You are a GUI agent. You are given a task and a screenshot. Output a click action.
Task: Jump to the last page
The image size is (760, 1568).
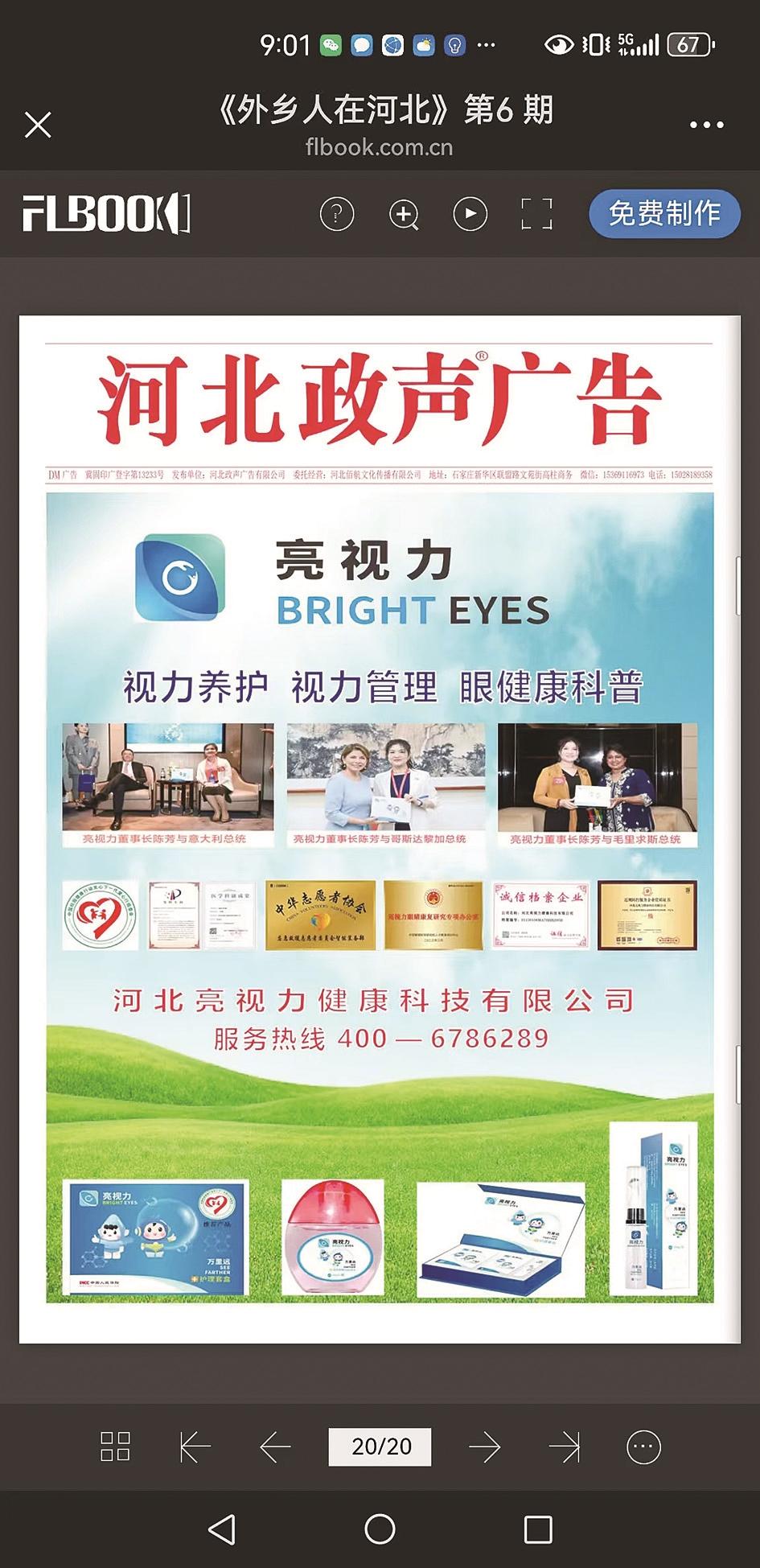(x=565, y=1447)
